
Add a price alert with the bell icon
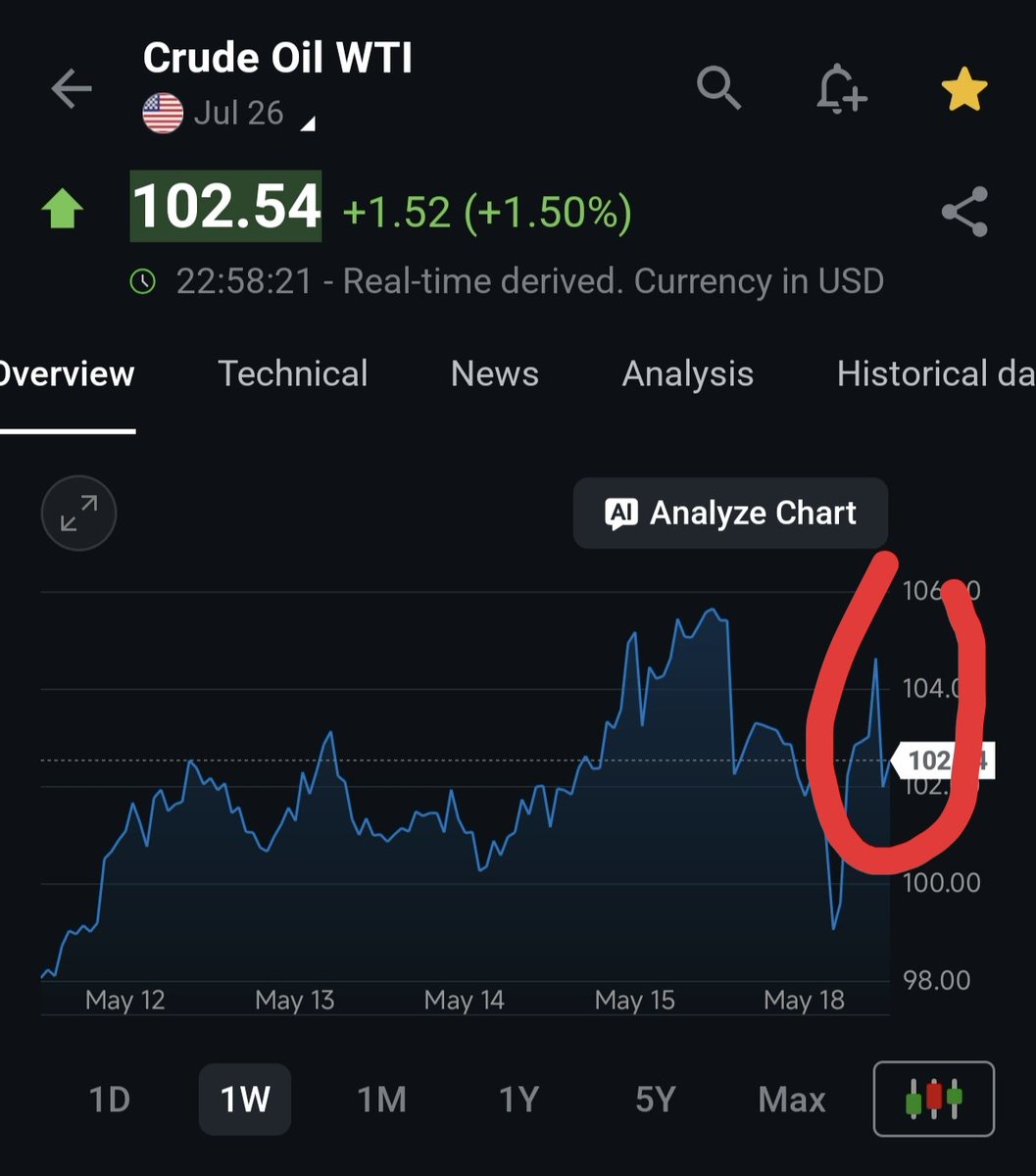click(841, 89)
